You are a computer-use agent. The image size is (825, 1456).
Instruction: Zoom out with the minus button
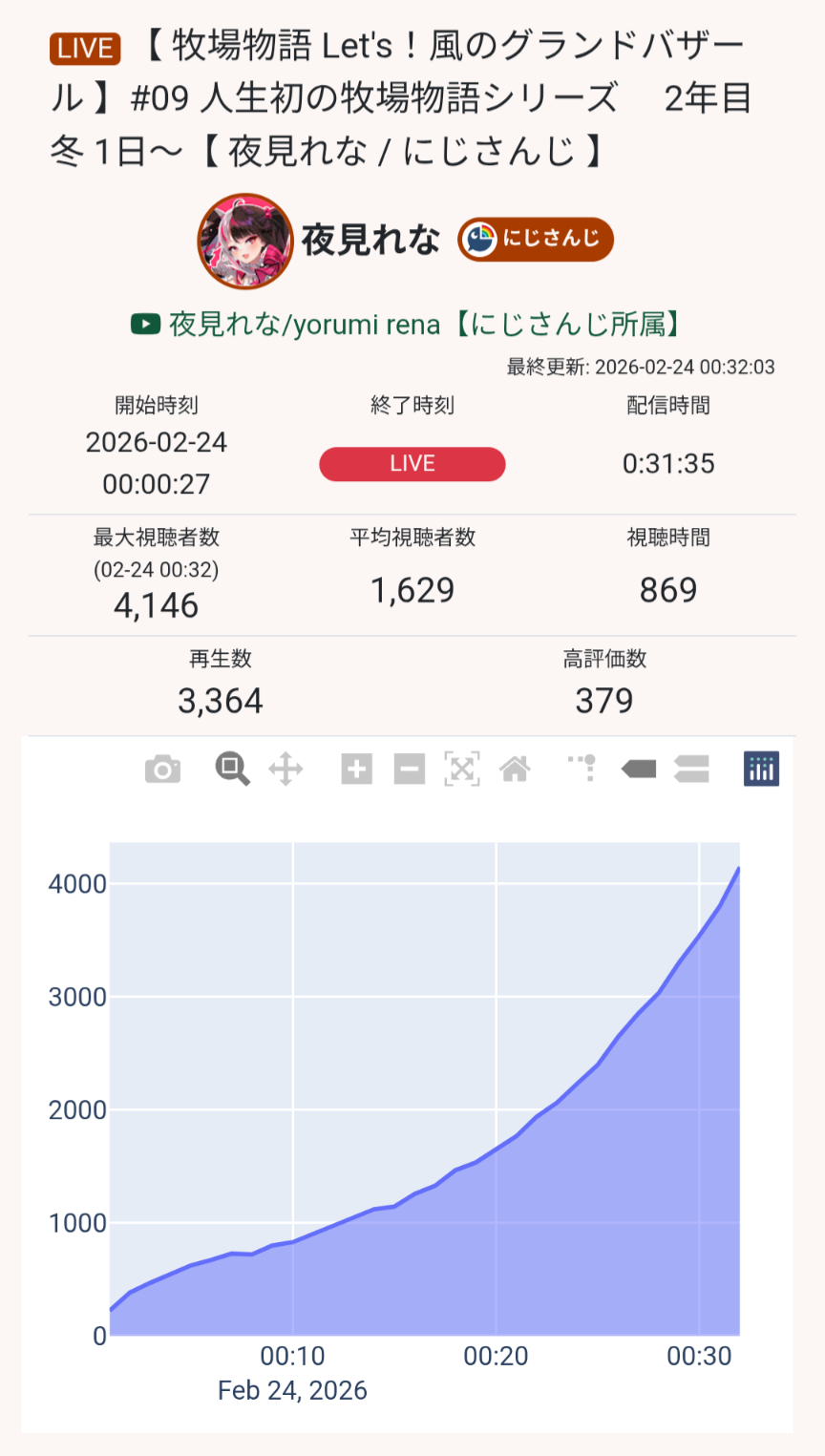click(x=410, y=769)
